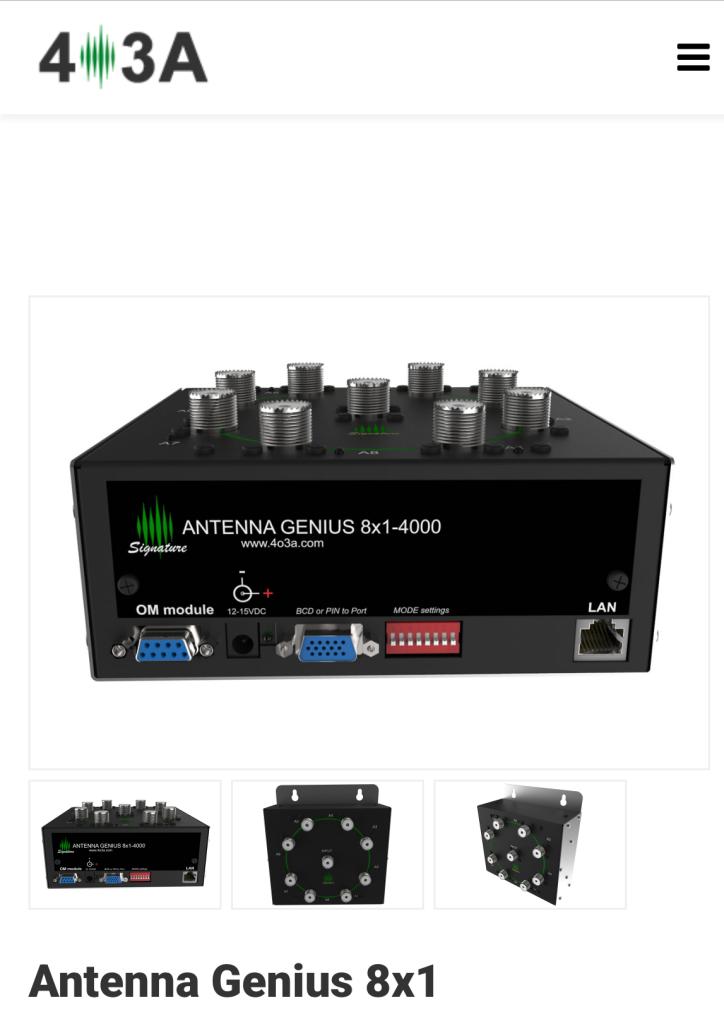
Task: Select the angled mounted view thumbnail
Action: 530,845
